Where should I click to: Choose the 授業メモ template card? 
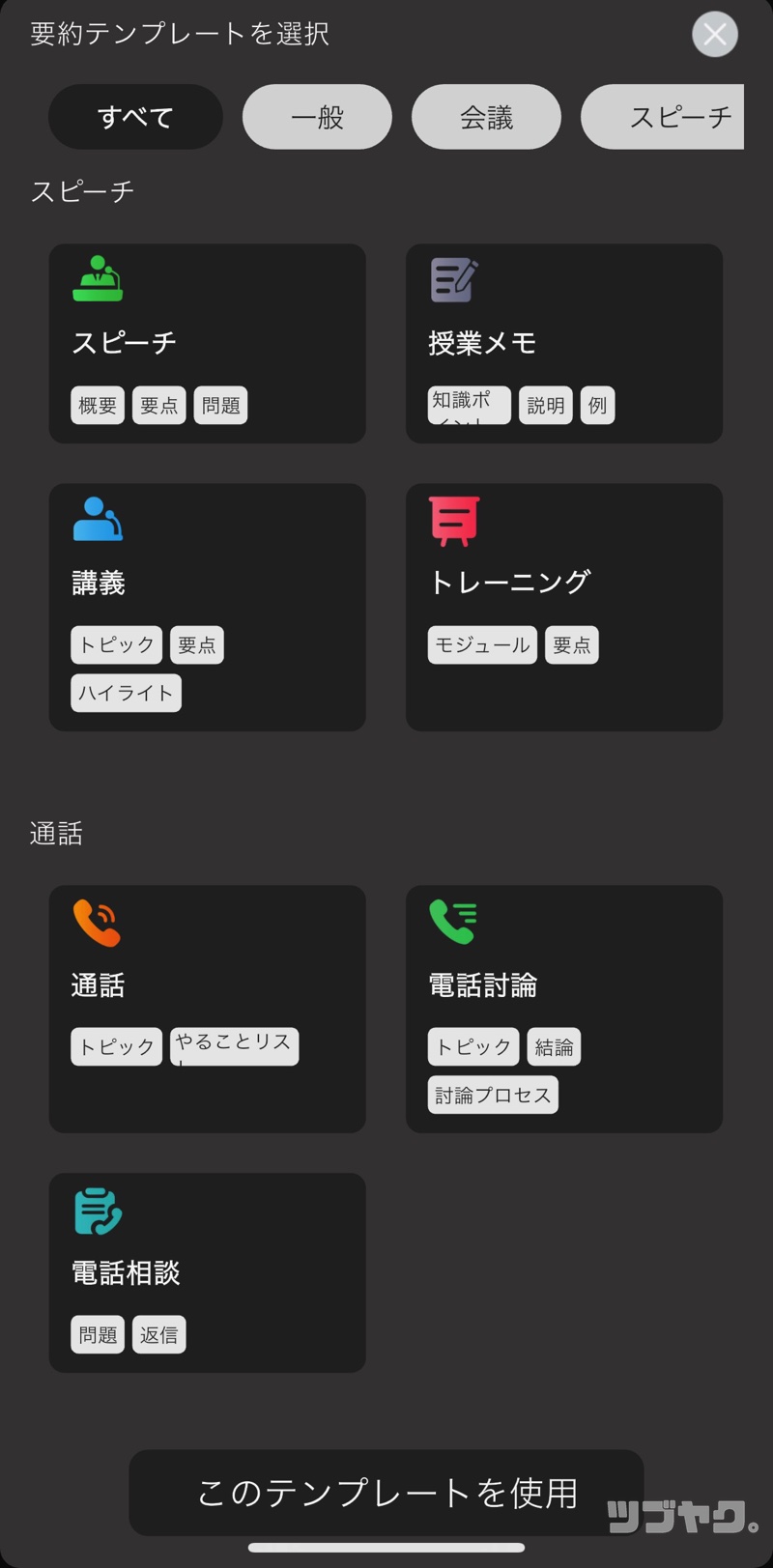(x=563, y=343)
